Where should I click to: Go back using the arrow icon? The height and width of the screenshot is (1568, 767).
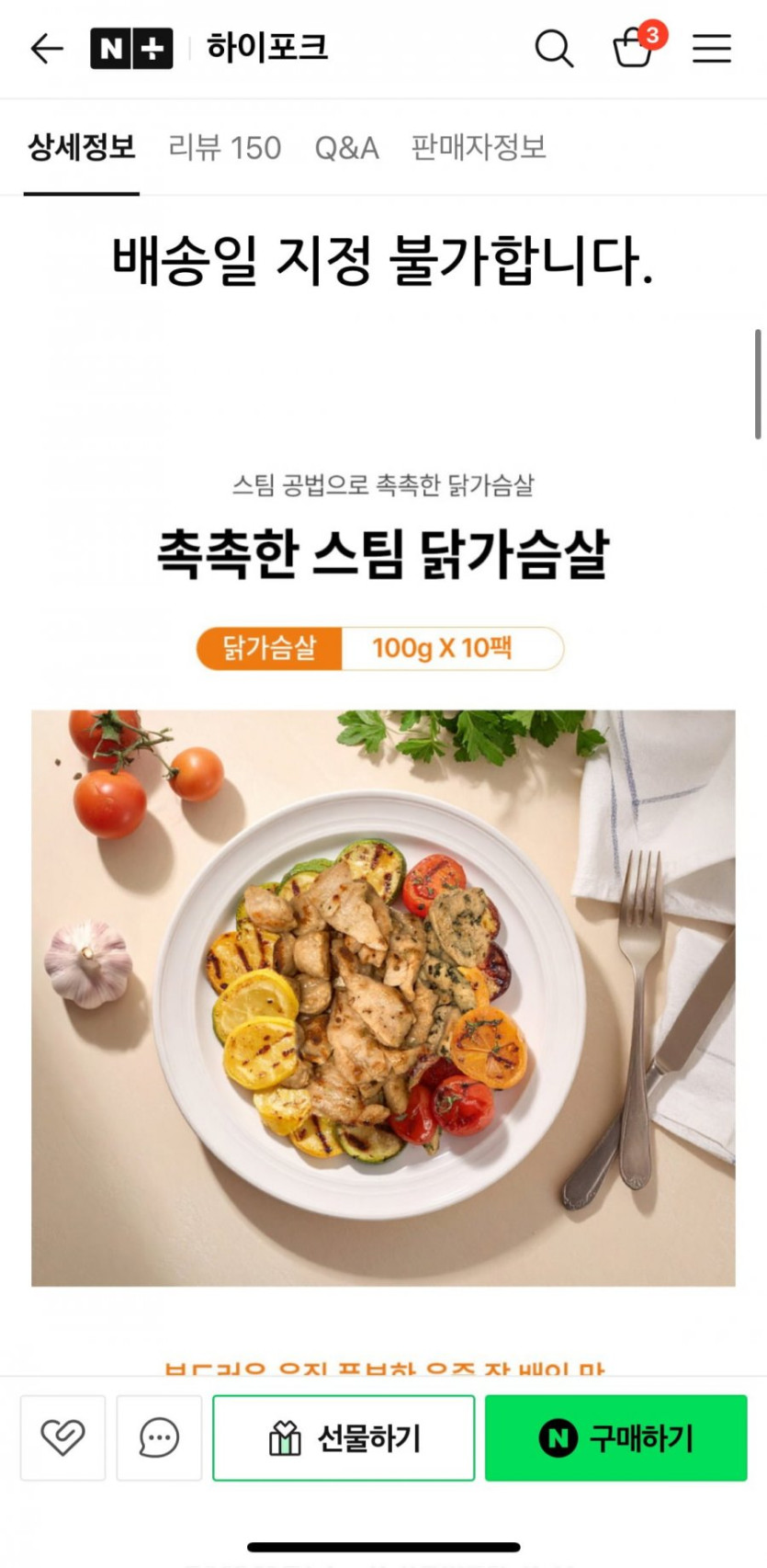tap(46, 48)
